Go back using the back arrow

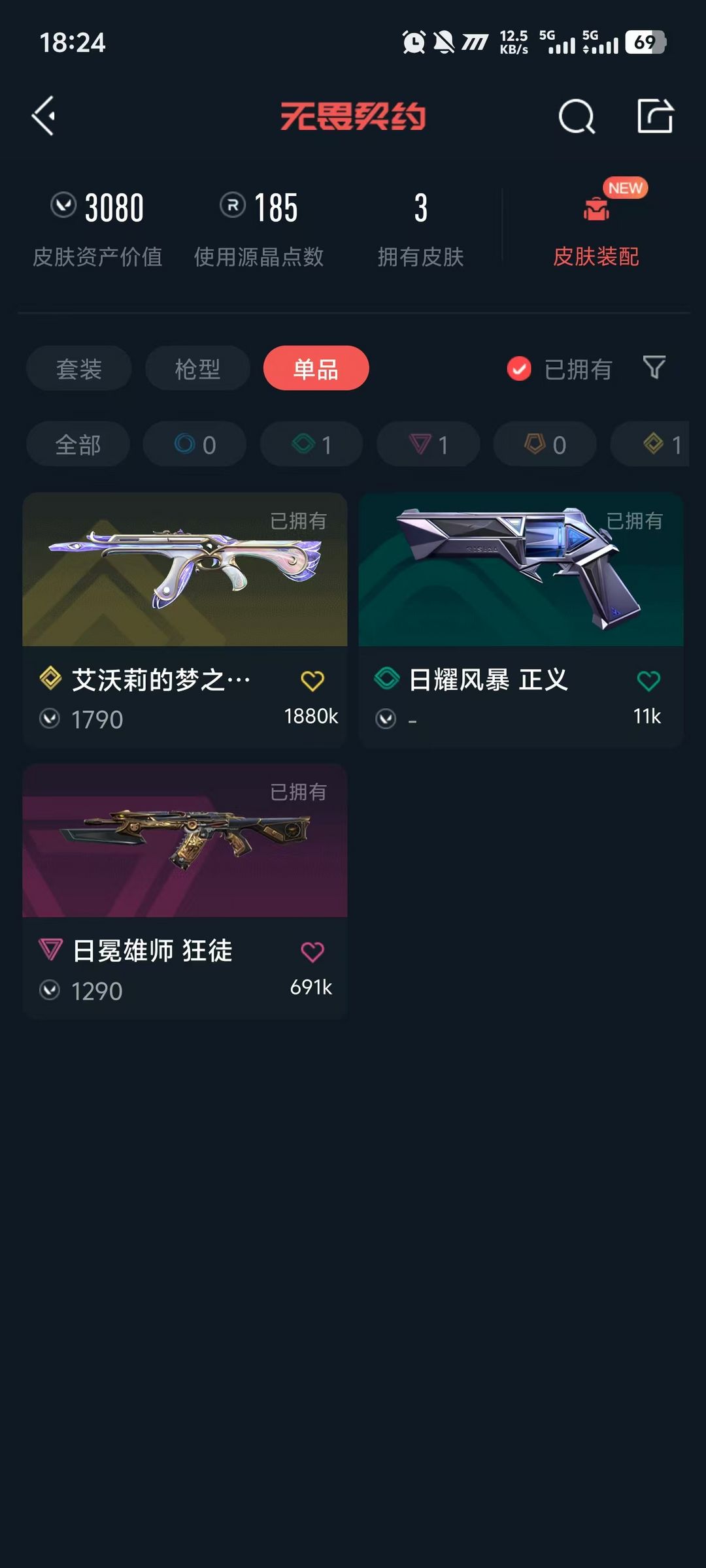44,116
